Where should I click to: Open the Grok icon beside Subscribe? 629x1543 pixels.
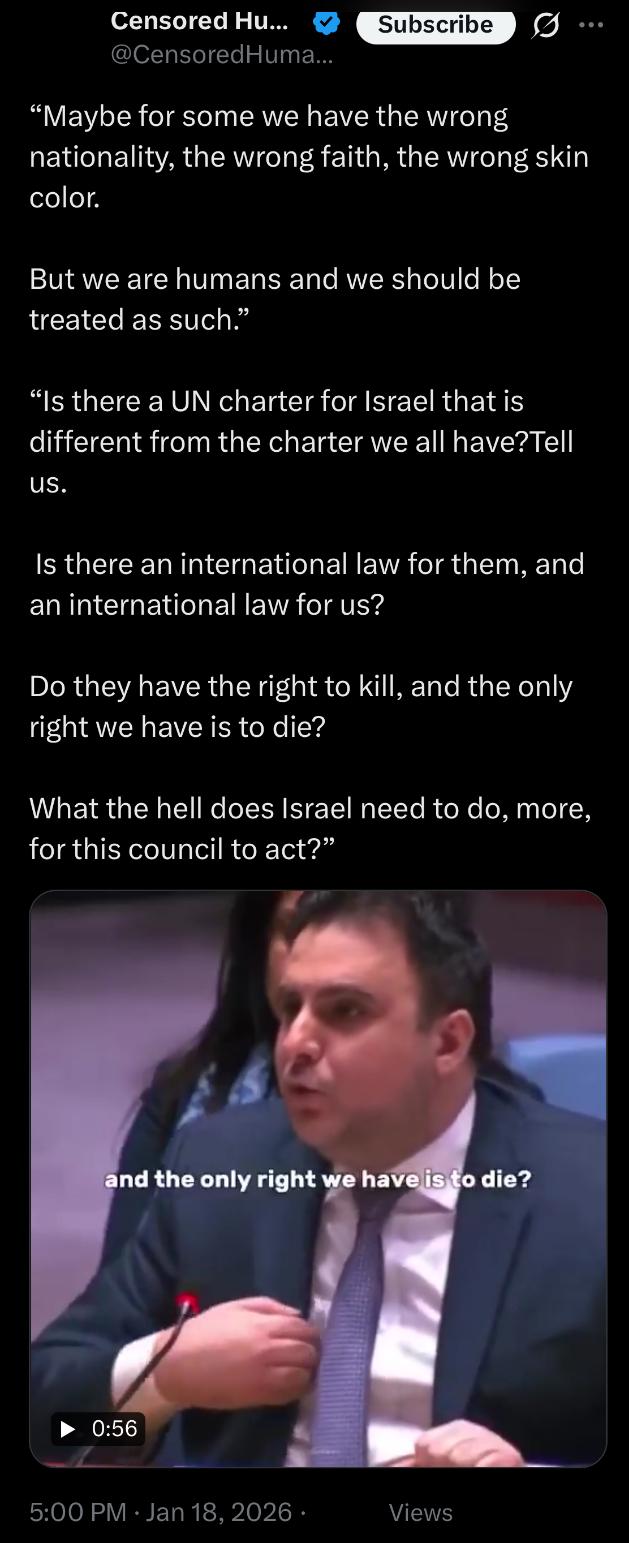click(x=545, y=25)
